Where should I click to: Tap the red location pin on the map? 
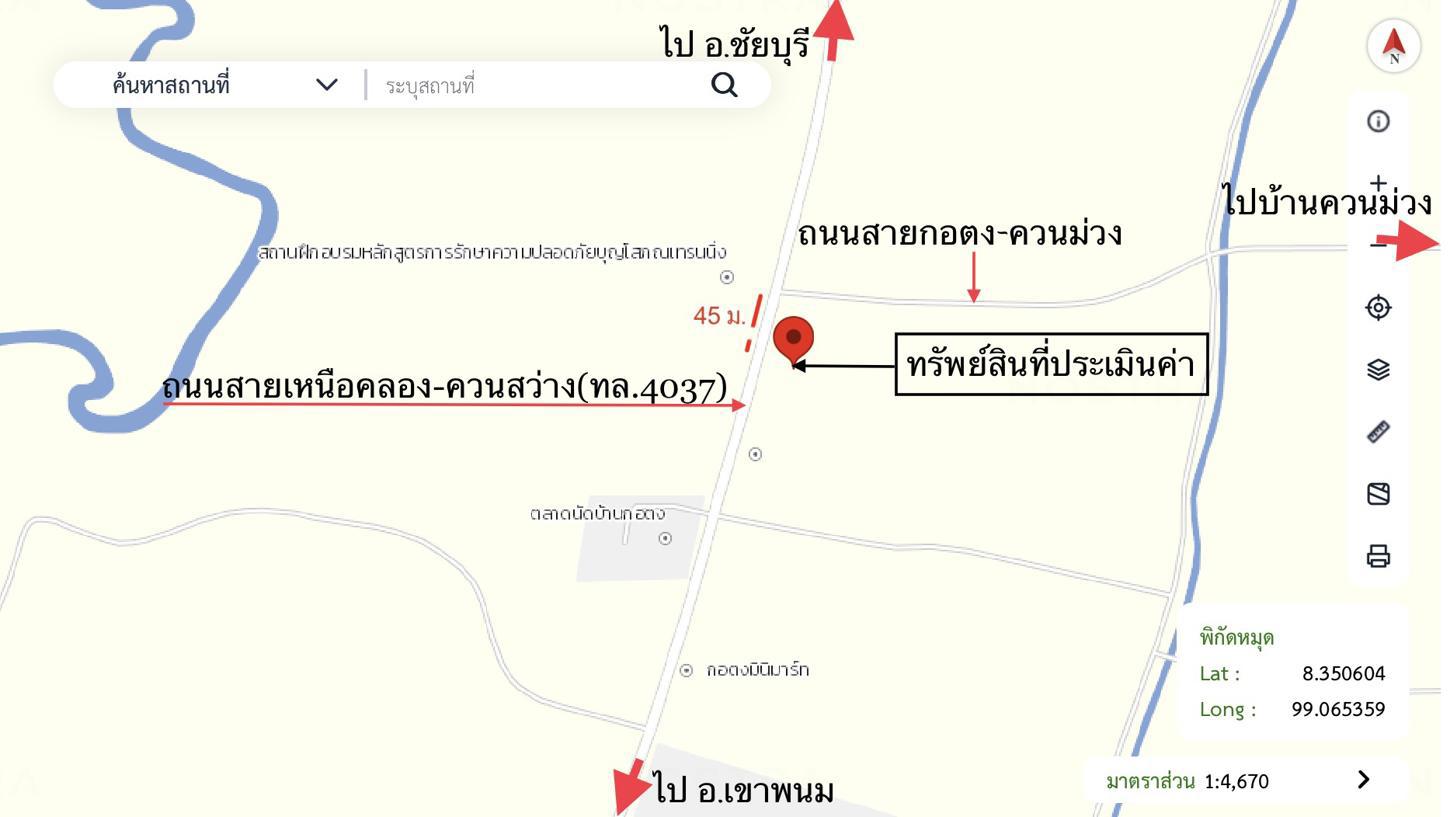point(794,339)
